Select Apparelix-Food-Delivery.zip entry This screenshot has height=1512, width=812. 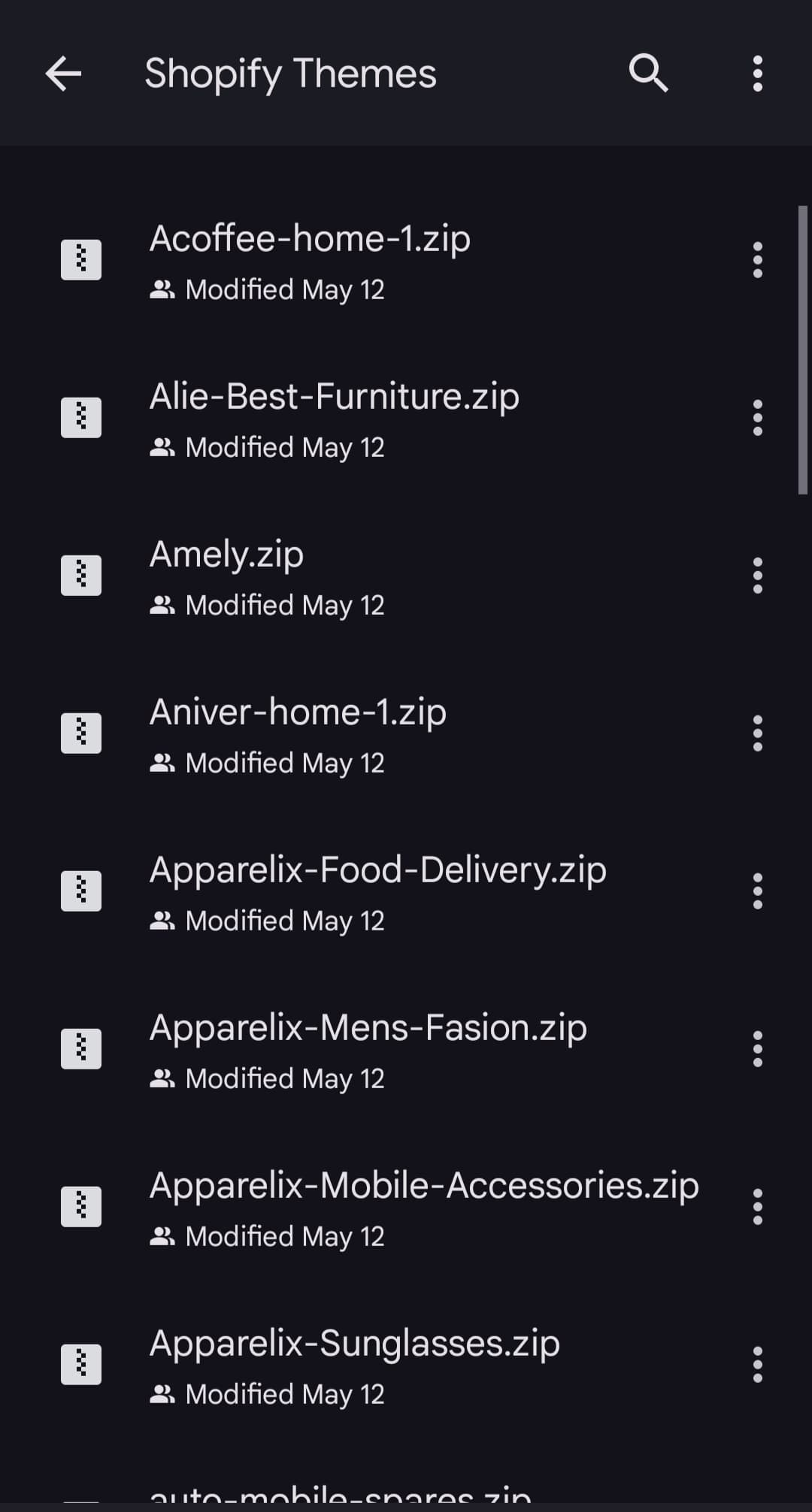click(378, 869)
